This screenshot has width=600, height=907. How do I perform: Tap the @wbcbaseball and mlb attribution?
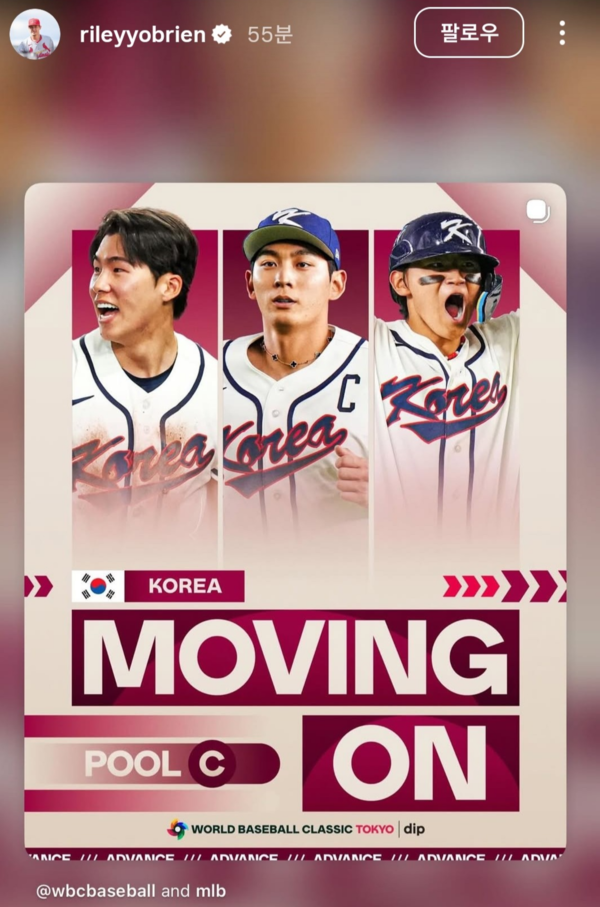coord(131,890)
